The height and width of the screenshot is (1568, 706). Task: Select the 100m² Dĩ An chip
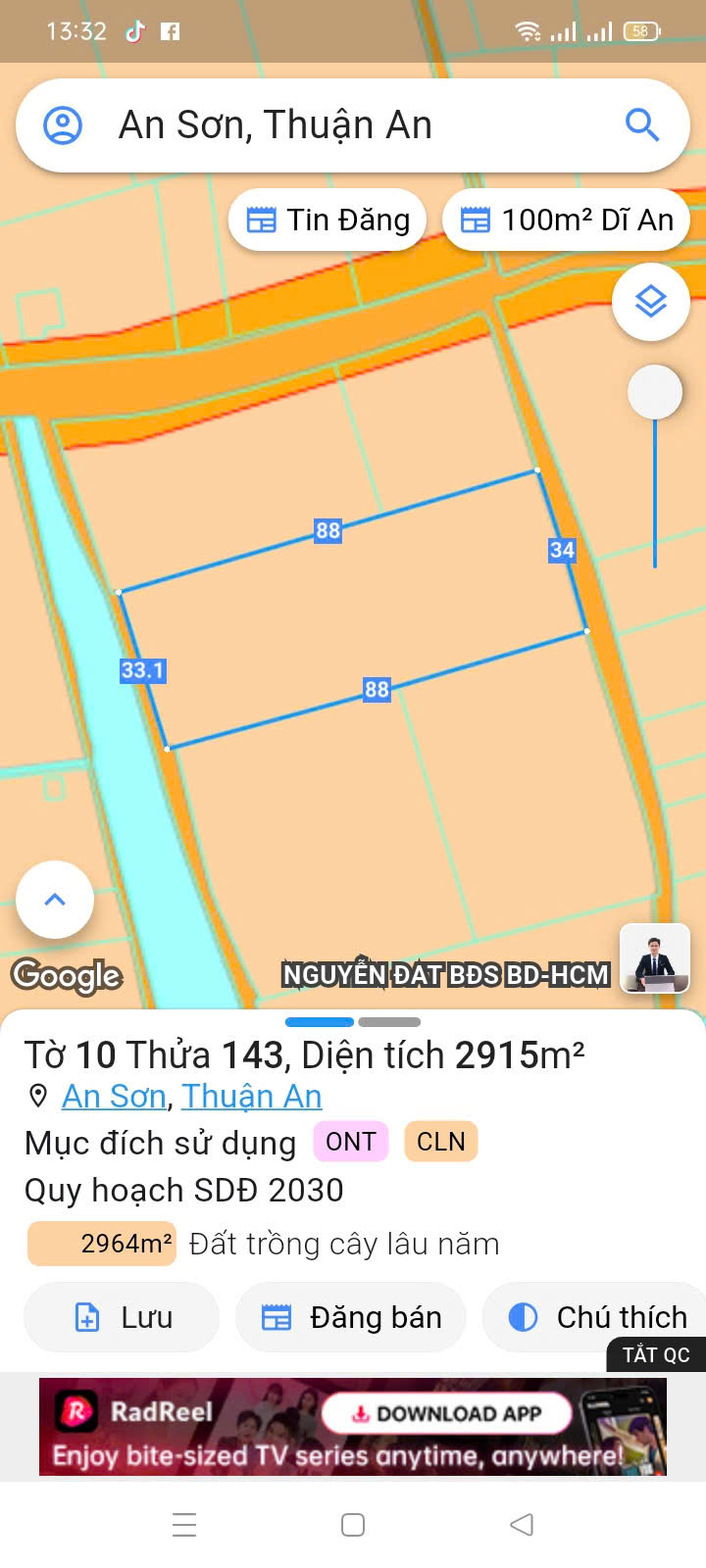(x=567, y=220)
